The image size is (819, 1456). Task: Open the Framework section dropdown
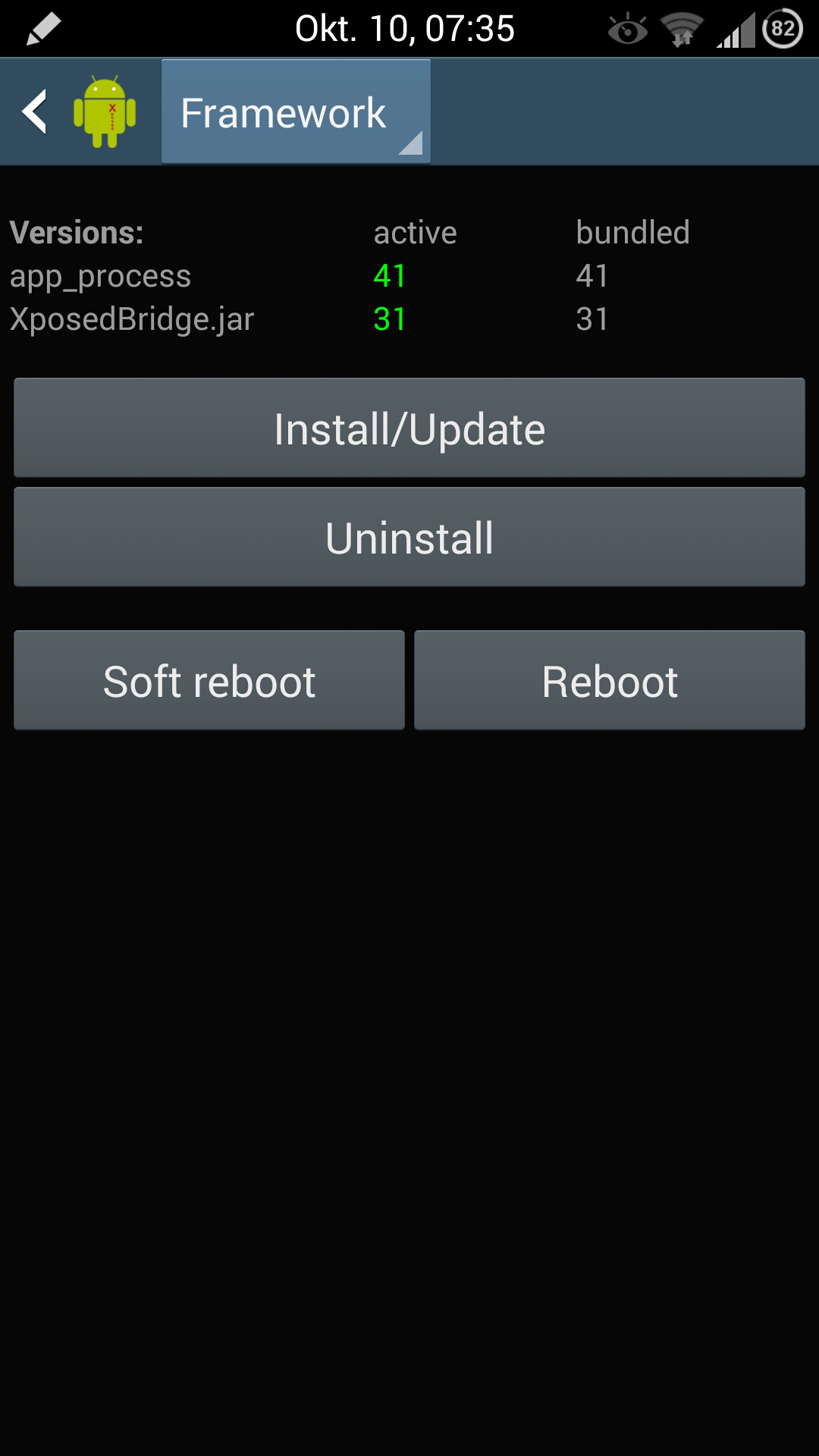[x=296, y=112]
